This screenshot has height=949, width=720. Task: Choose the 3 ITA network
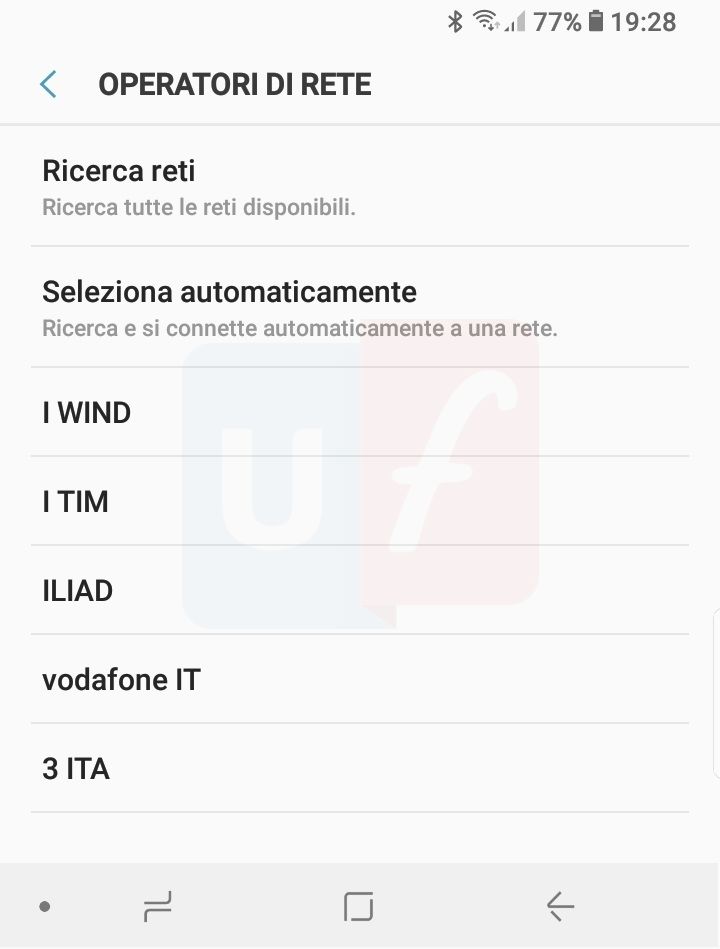click(x=360, y=769)
